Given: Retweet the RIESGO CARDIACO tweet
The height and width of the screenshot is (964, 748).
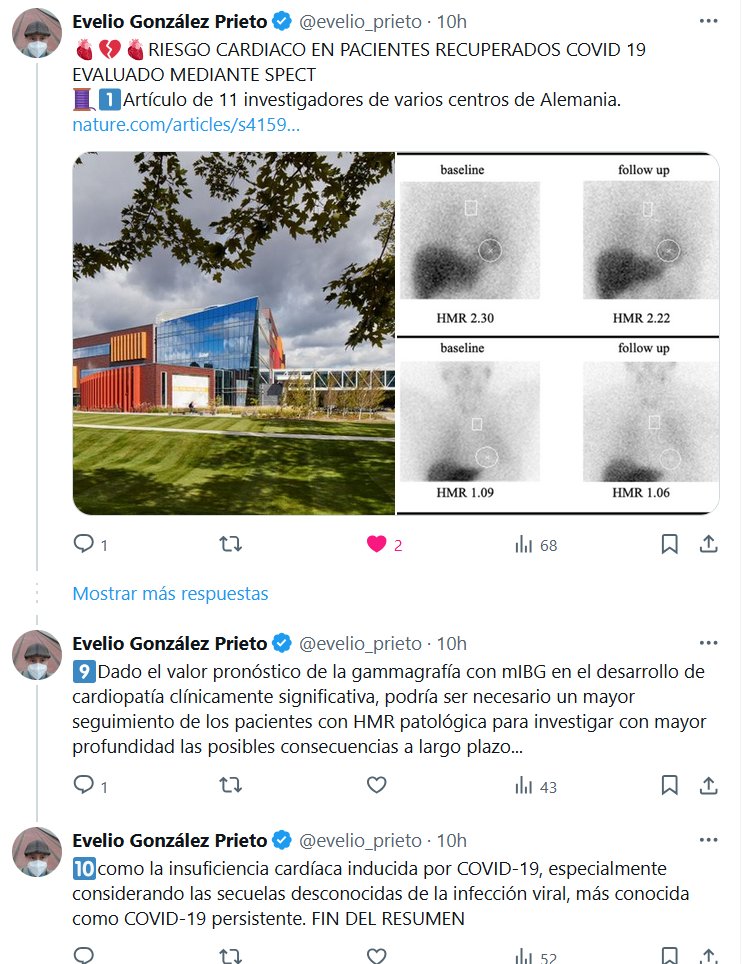Looking at the screenshot, I should click(x=230, y=544).
